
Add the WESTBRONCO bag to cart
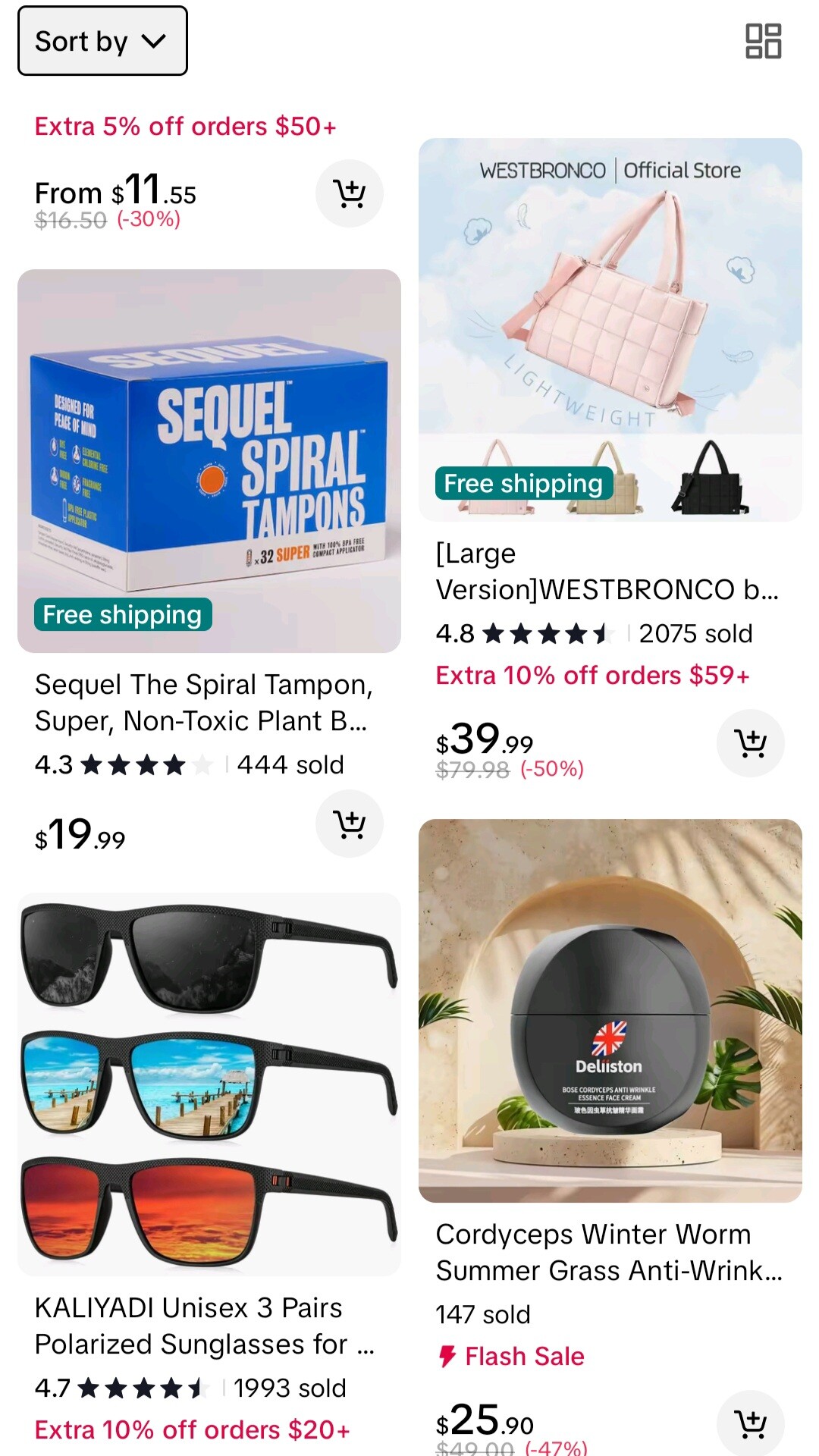coord(751,743)
